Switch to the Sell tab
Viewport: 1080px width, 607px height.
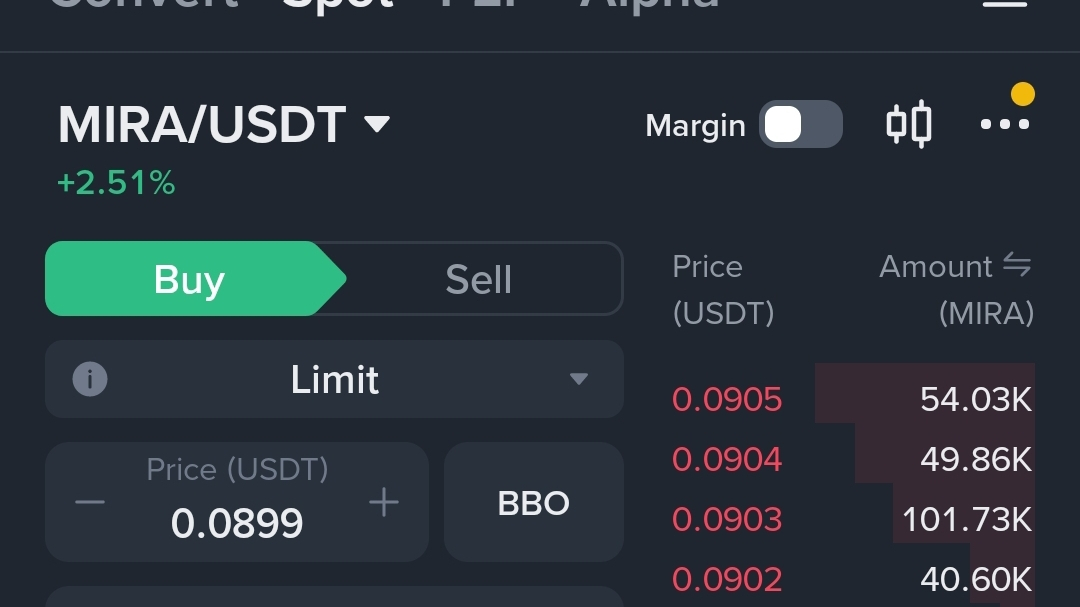click(x=479, y=279)
